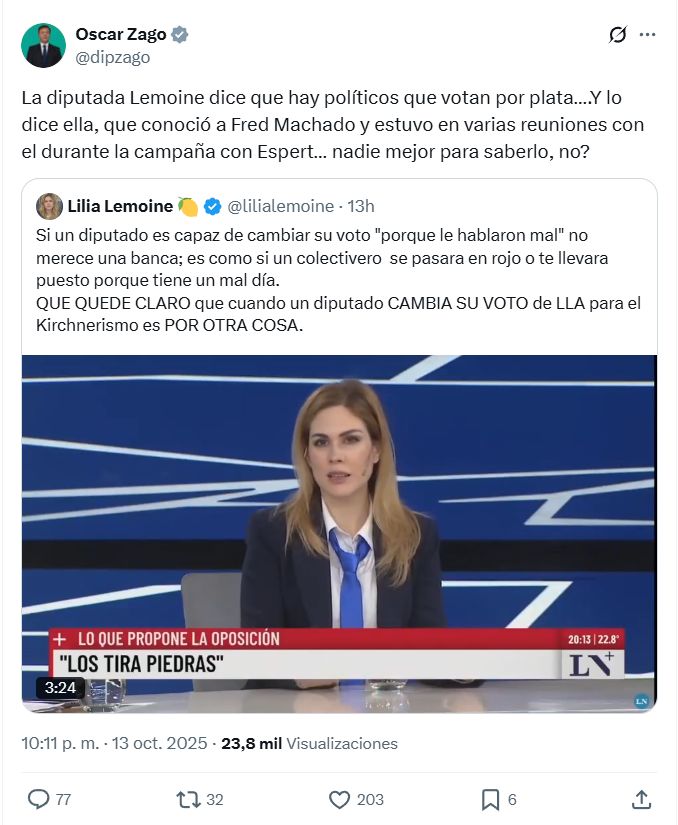678x825 pixels.
Task: Open Oscar Zago's profile picture
Action: click(x=44, y=45)
